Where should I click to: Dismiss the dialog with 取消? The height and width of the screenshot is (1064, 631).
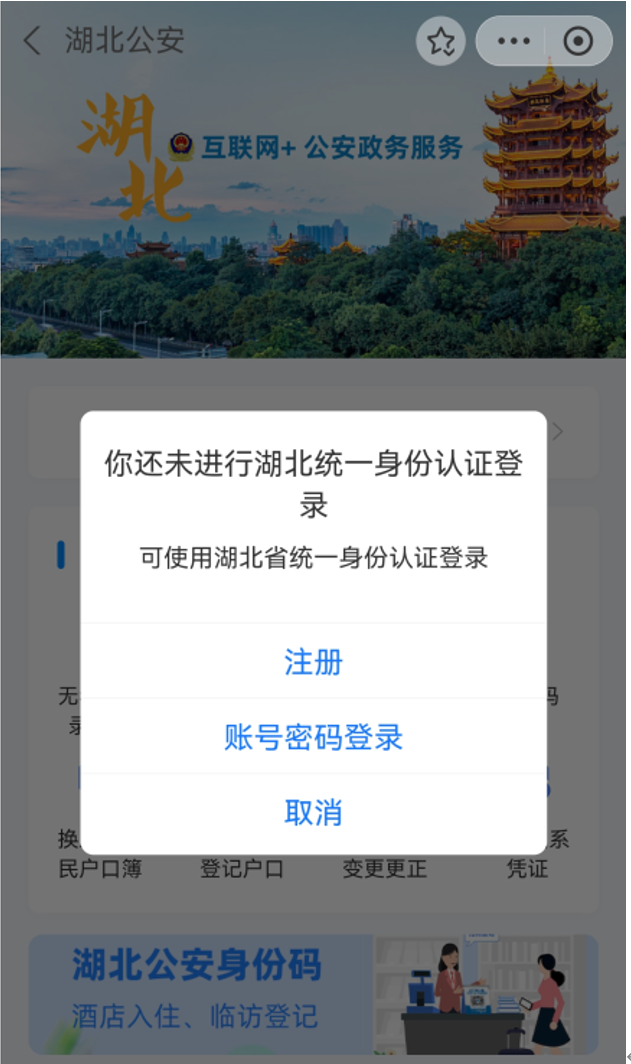pyautogui.click(x=313, y=813)
